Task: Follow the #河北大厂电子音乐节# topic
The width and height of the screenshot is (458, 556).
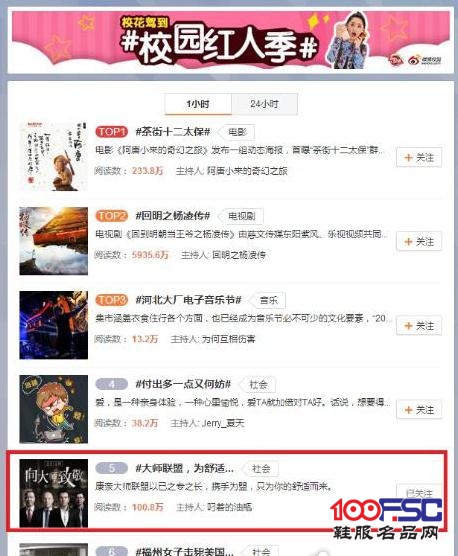Action: pyautogui.click(x=419, y=326)
